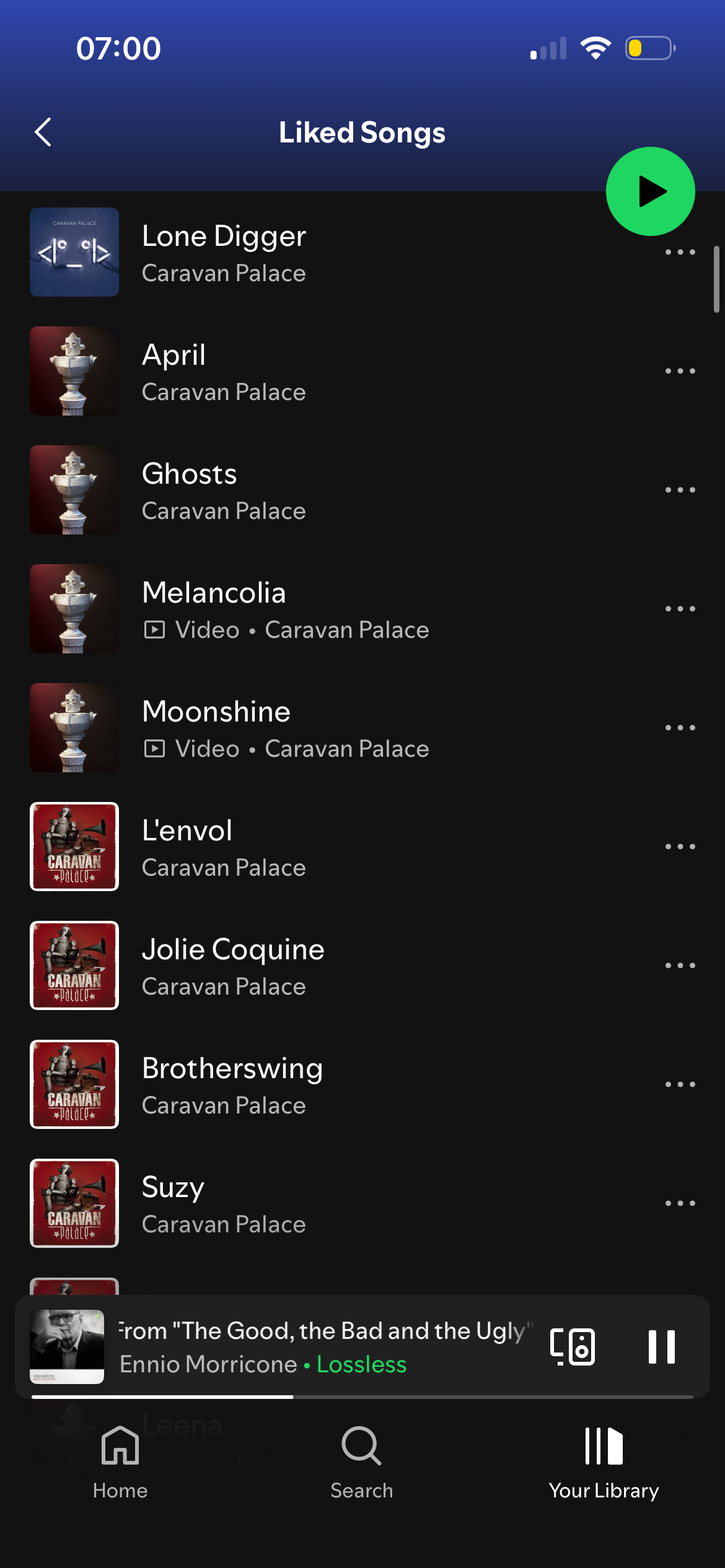The width and height of the screenshot is (725, 1568).
Task: Pause the current Ennio Morricone track
Action: coord(661,1346)
